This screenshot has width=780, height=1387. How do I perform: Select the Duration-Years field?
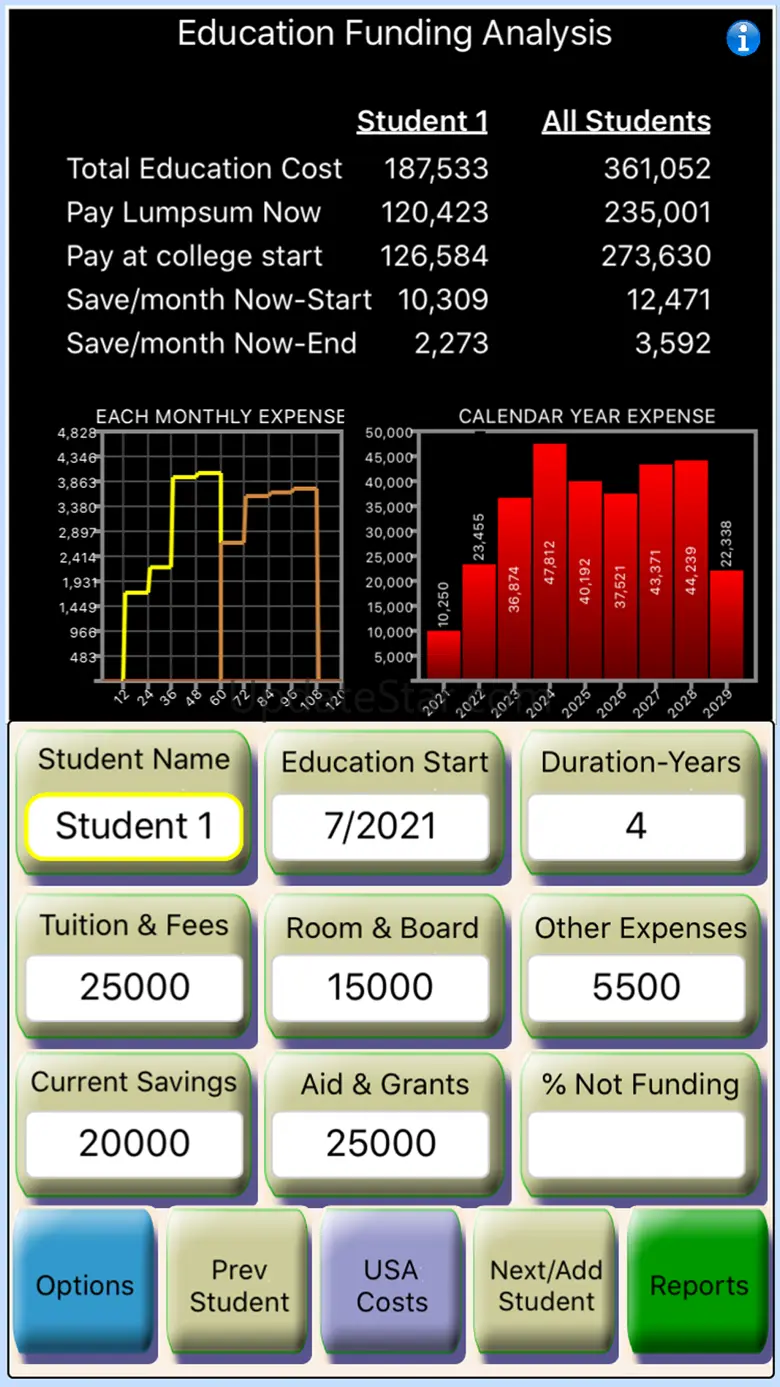click(636, 826)
